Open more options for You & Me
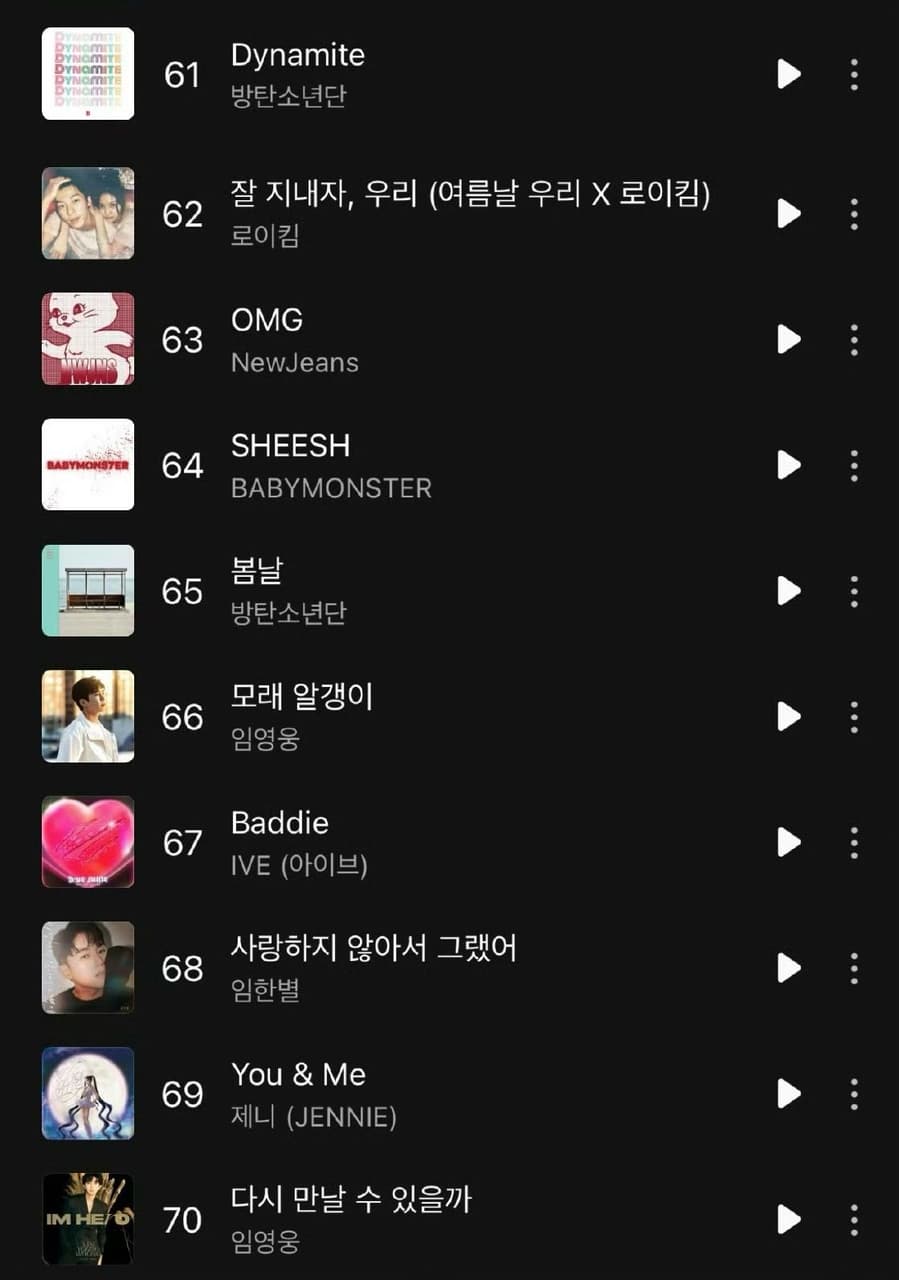The image size is (899, 1280). (854, 1094)
